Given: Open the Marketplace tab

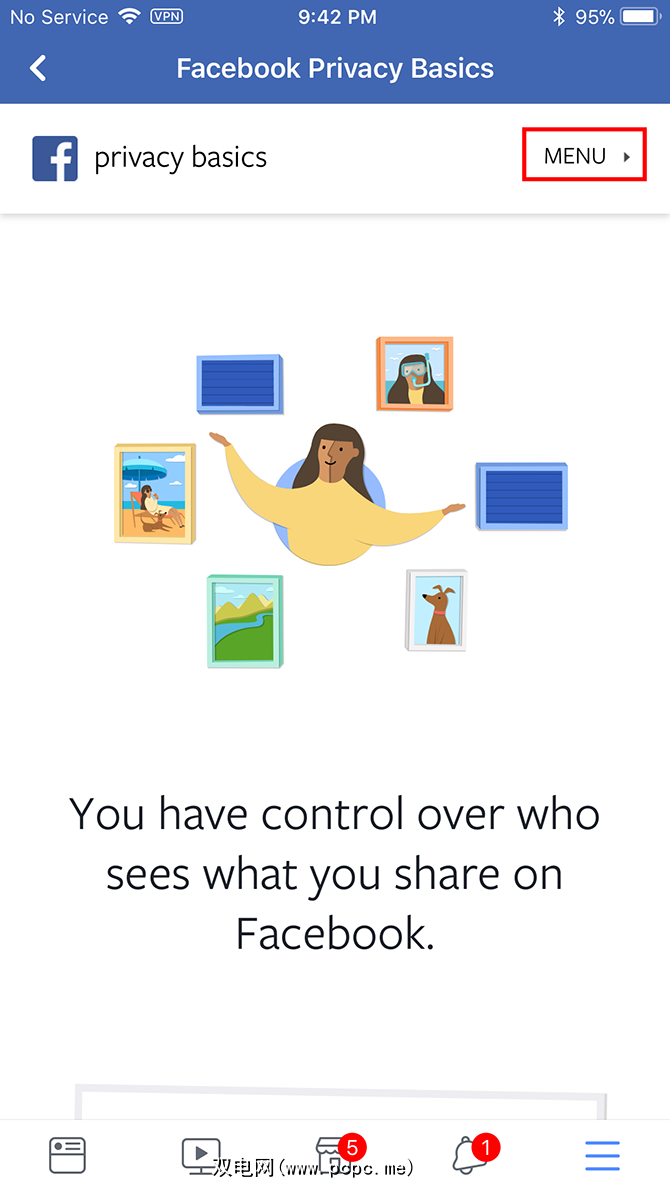Looking at the screenshot, I should point(333,1156).
